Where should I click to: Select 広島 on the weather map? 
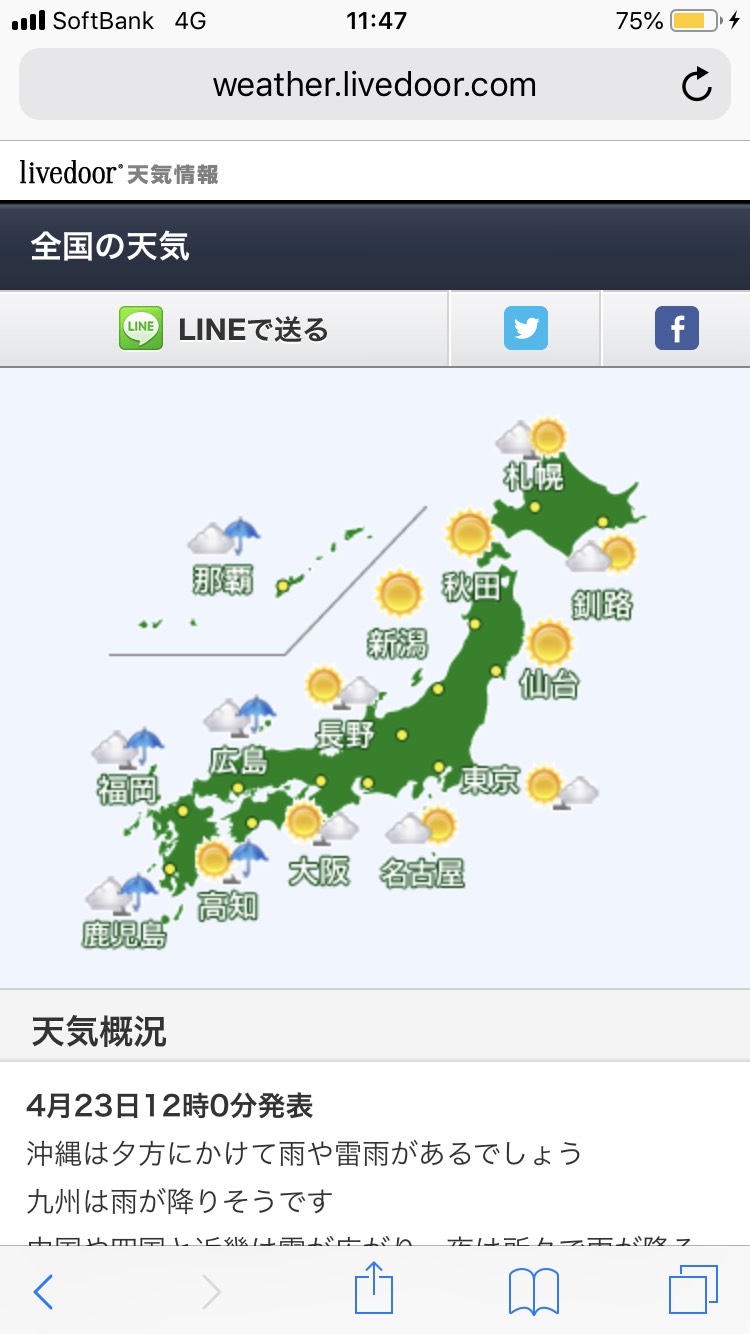pyautogui.click(x=238, y=760)
